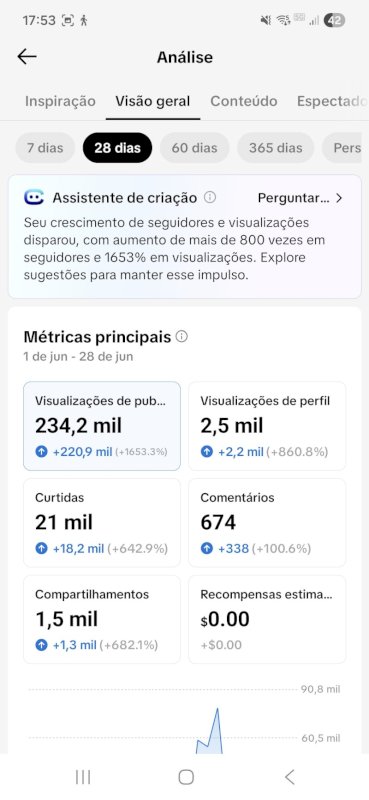Switch to the Inspiração tab
369x800 pixels.
(60, 101)
